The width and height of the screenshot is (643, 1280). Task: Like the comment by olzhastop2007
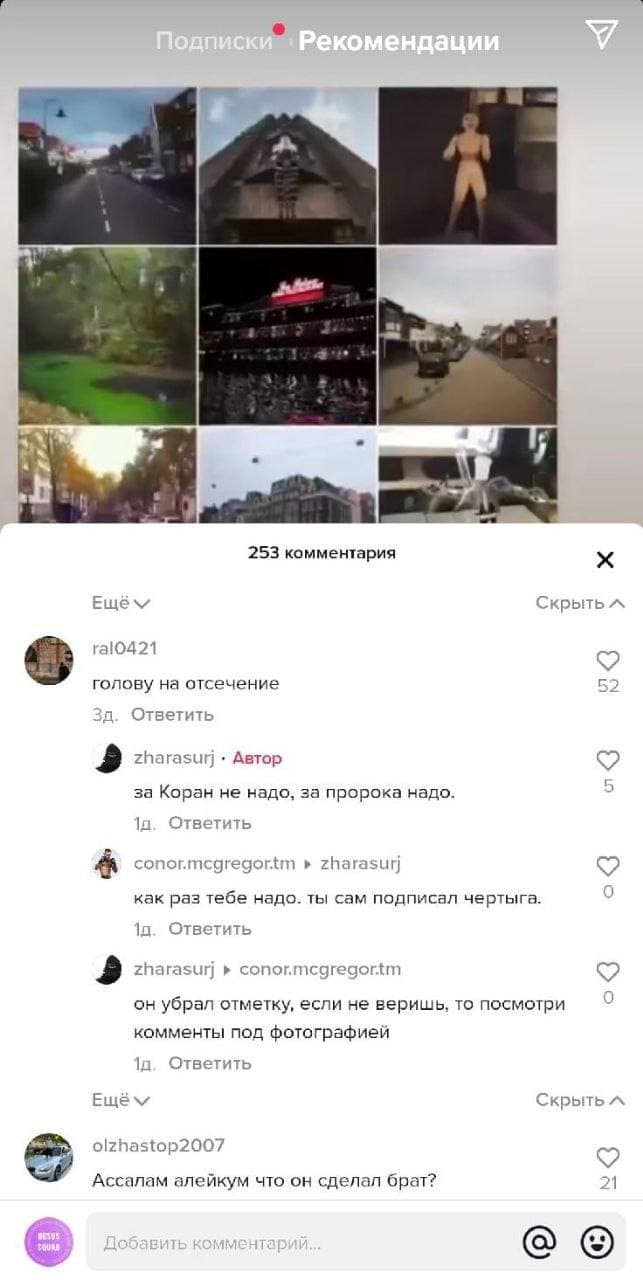click(x=608, y=1158)
